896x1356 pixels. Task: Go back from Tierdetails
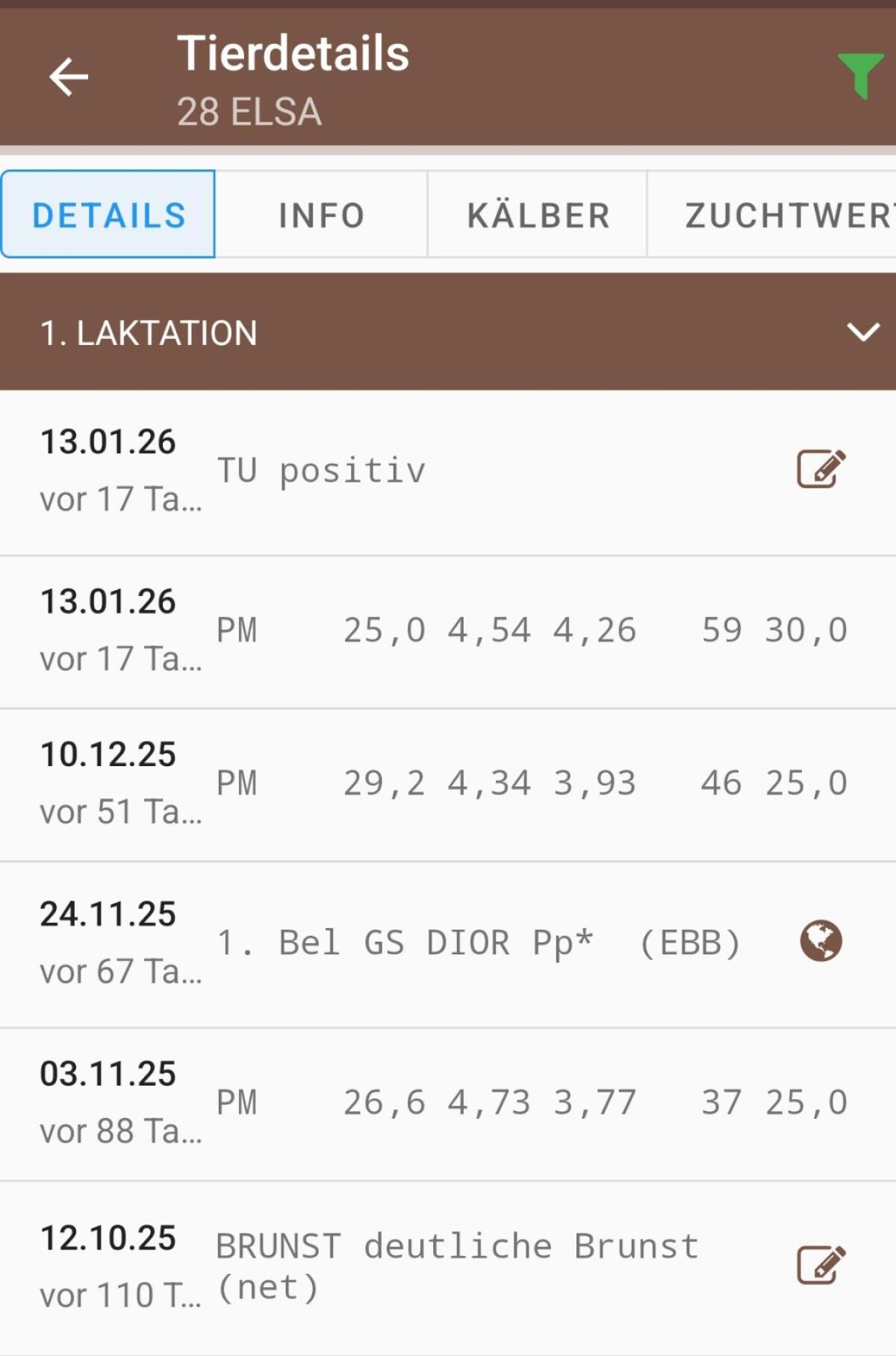tap(69, 77)
